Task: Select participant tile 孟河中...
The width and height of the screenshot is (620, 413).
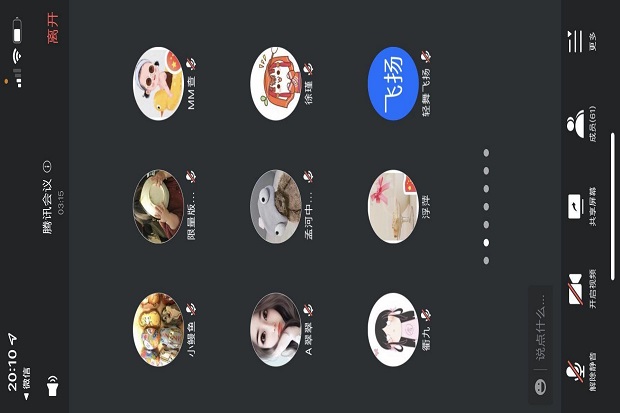Action: [281, 205]
